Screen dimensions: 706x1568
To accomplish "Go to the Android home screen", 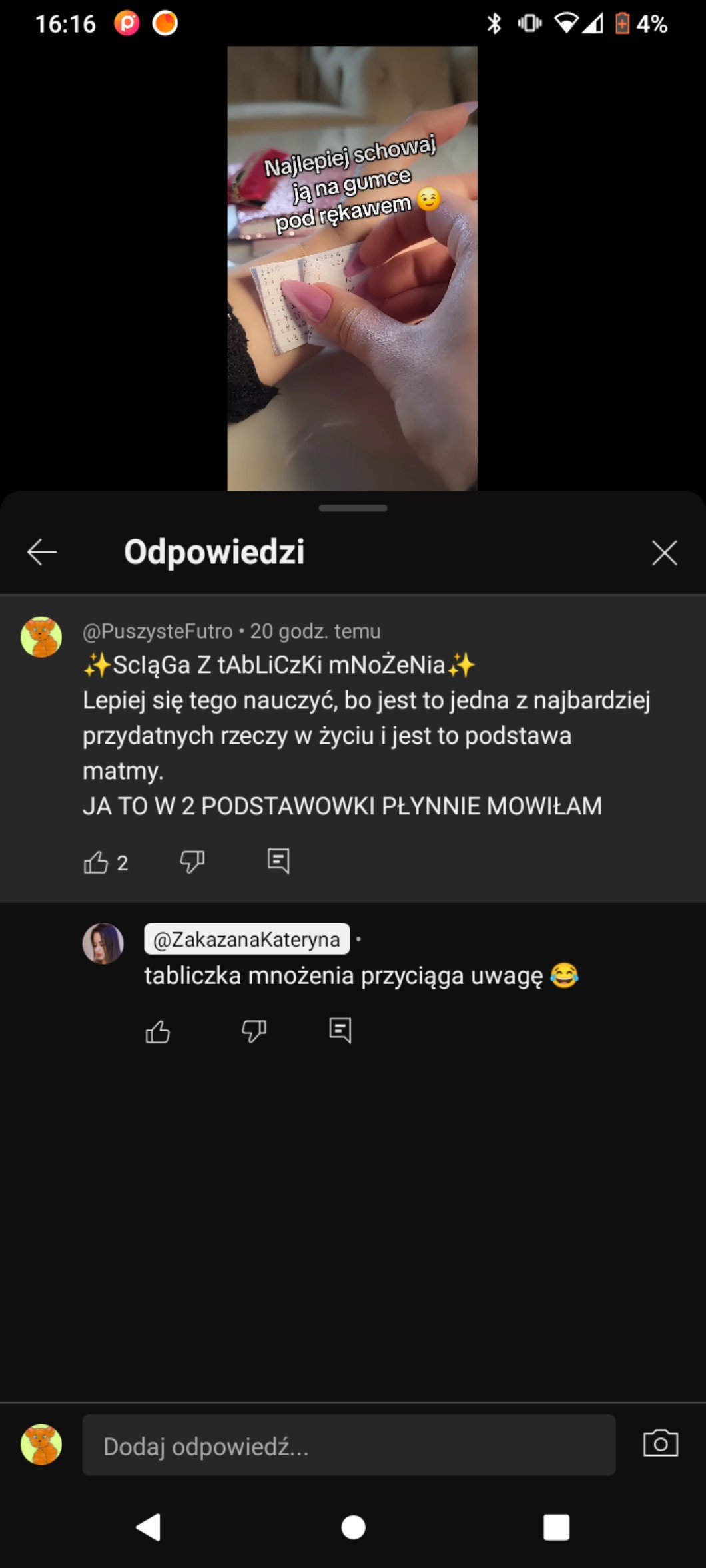I will coord(353,1527).
